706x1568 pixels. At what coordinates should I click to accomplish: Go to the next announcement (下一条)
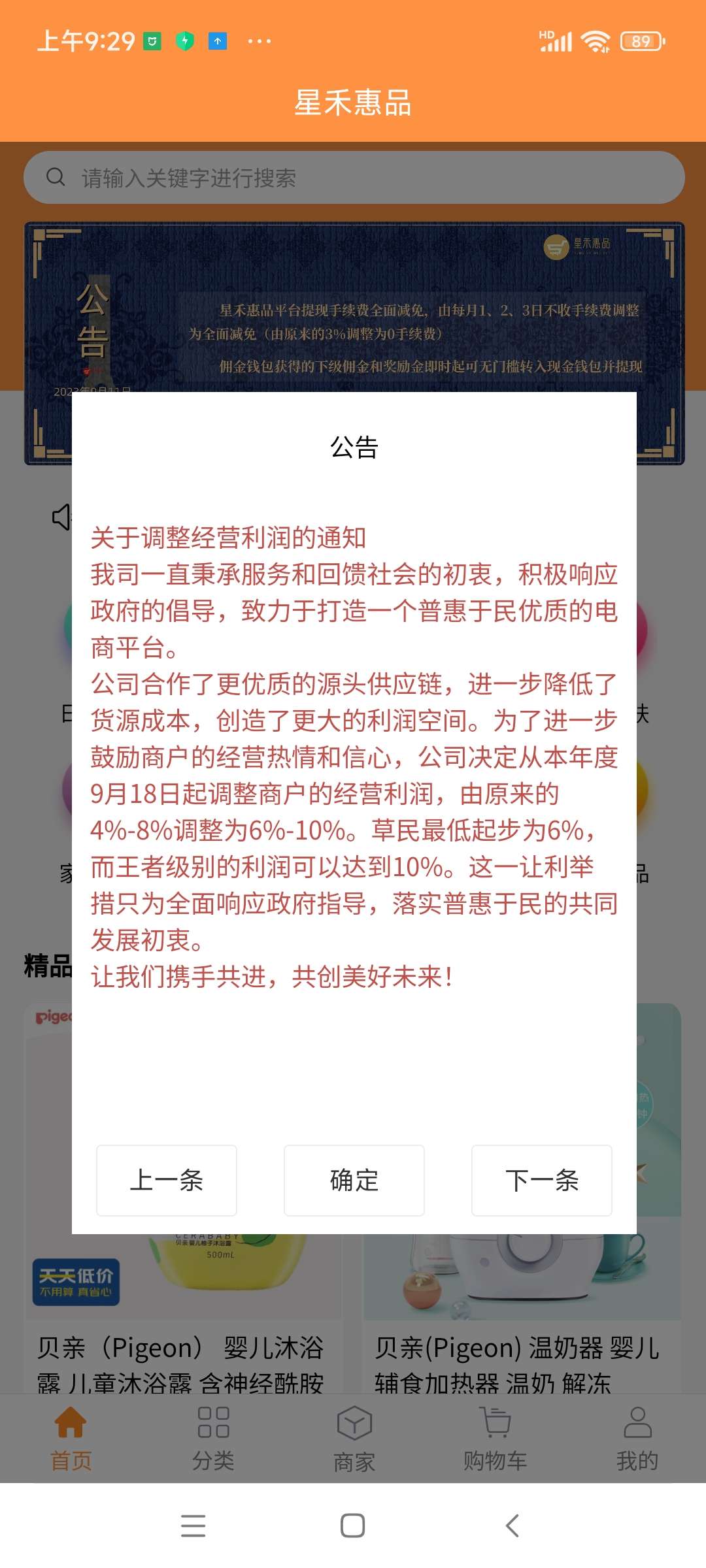[x=541, y=1180]
